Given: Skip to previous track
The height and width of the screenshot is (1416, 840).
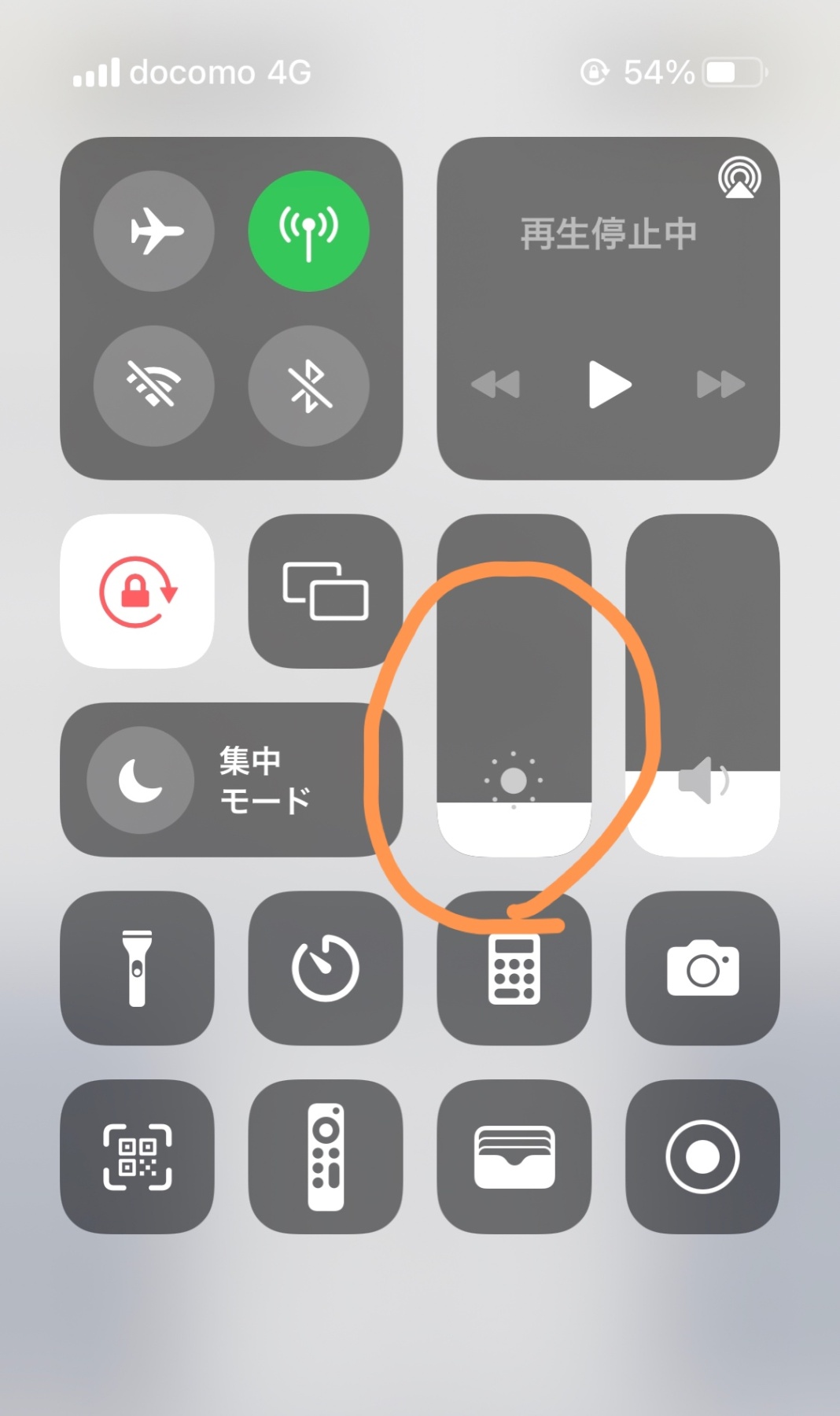Looking at the screenshot, I should tap(496, 385).
